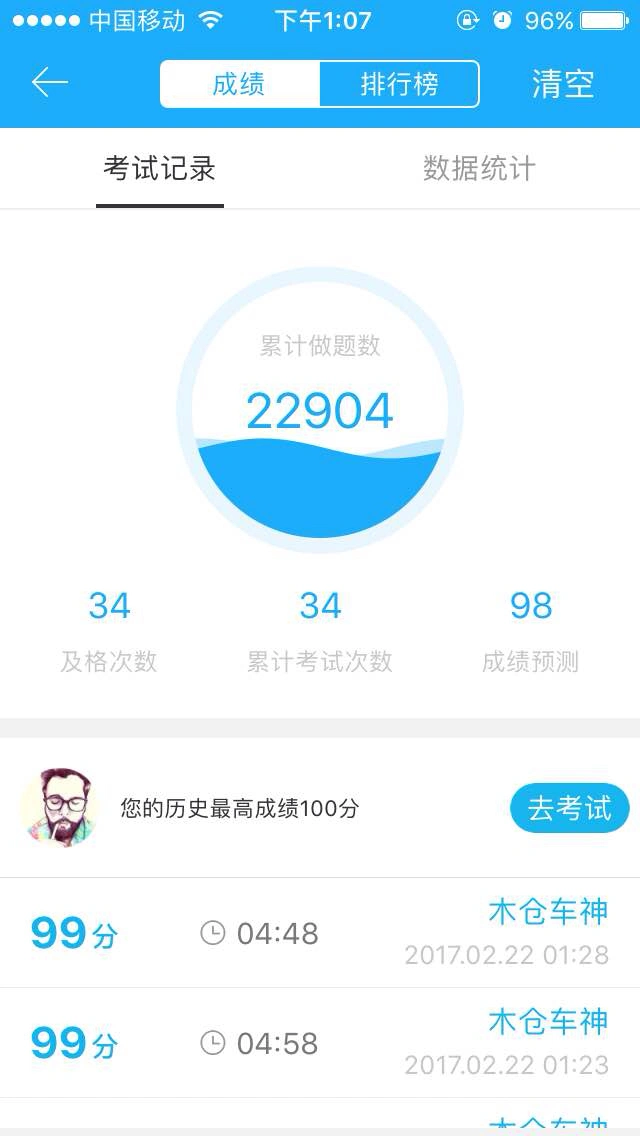This screenshot has width=640, height=1136.
Task: Select the 成绩 segment
Action: (x=240, y=84)
